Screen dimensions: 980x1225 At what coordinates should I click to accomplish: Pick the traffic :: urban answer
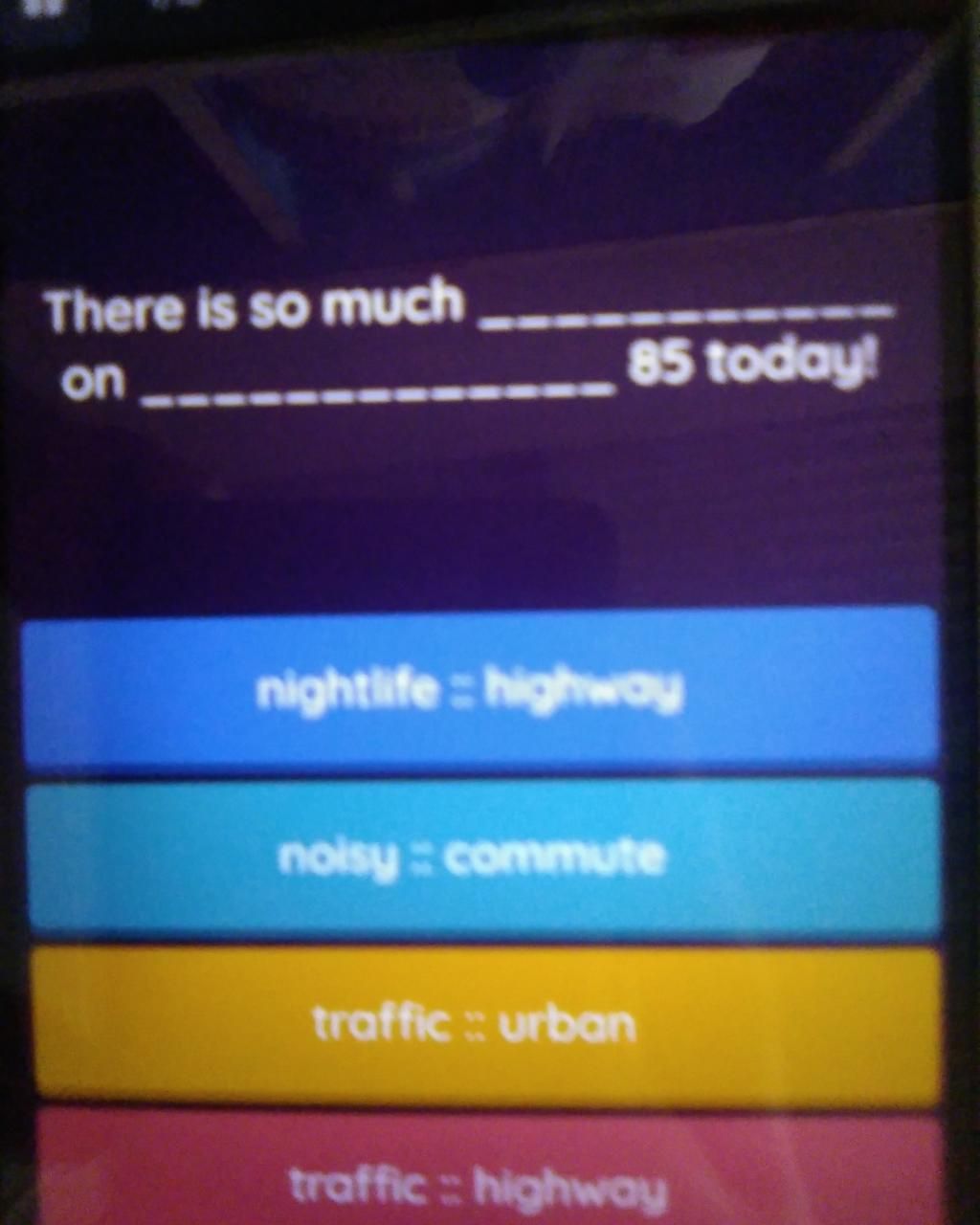pos(484,1025)
